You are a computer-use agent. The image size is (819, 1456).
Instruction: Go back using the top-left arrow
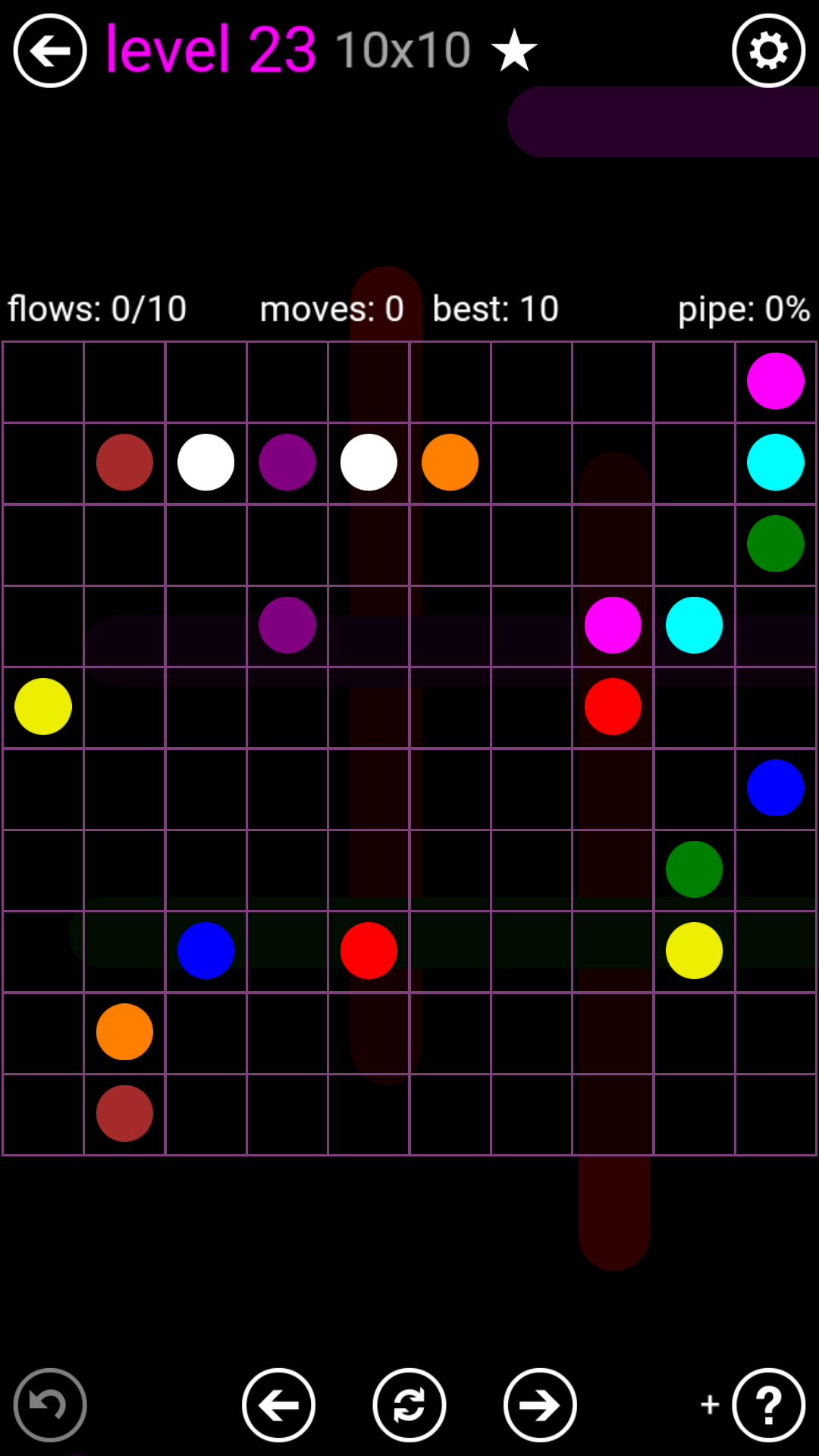coord(50,51)
